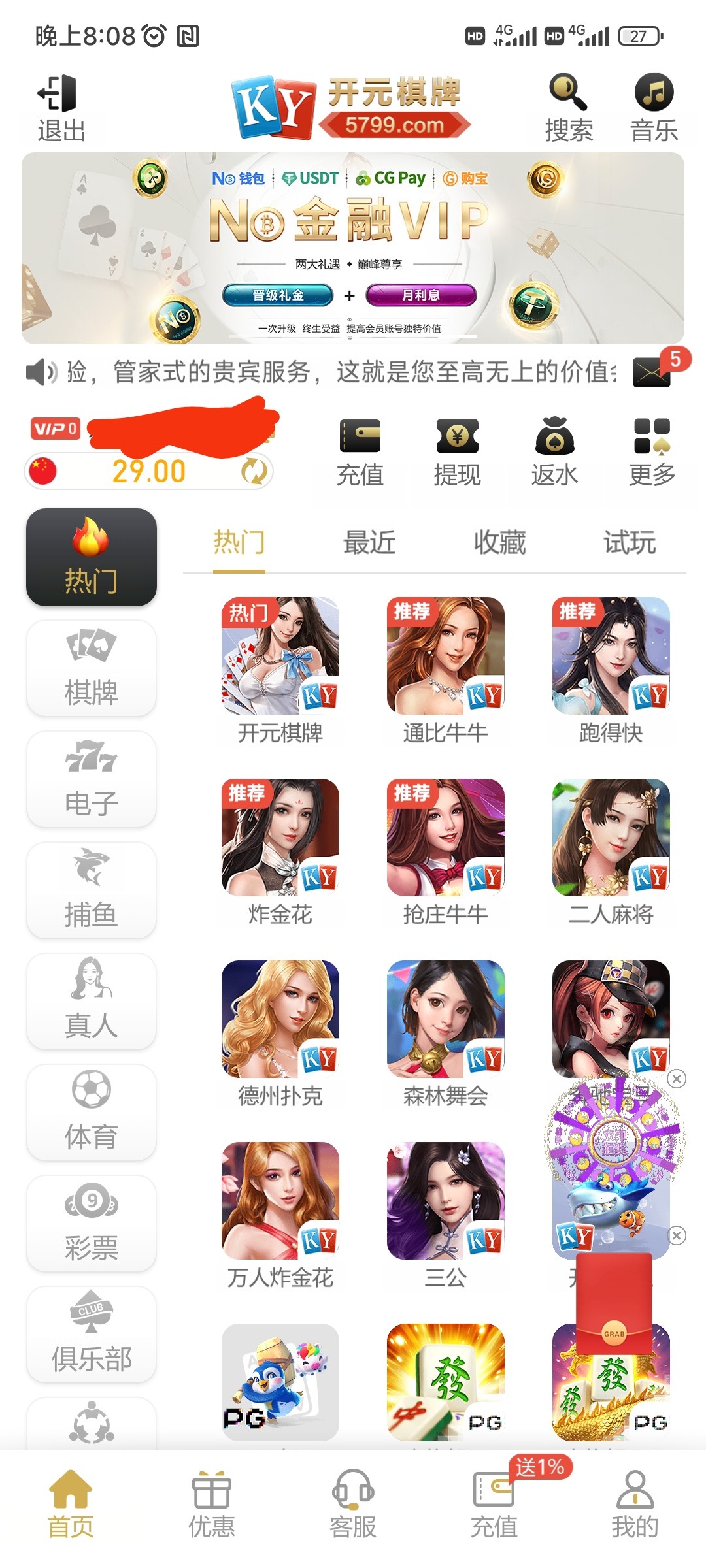Open the 搜索 search icon

pos(568,108)
